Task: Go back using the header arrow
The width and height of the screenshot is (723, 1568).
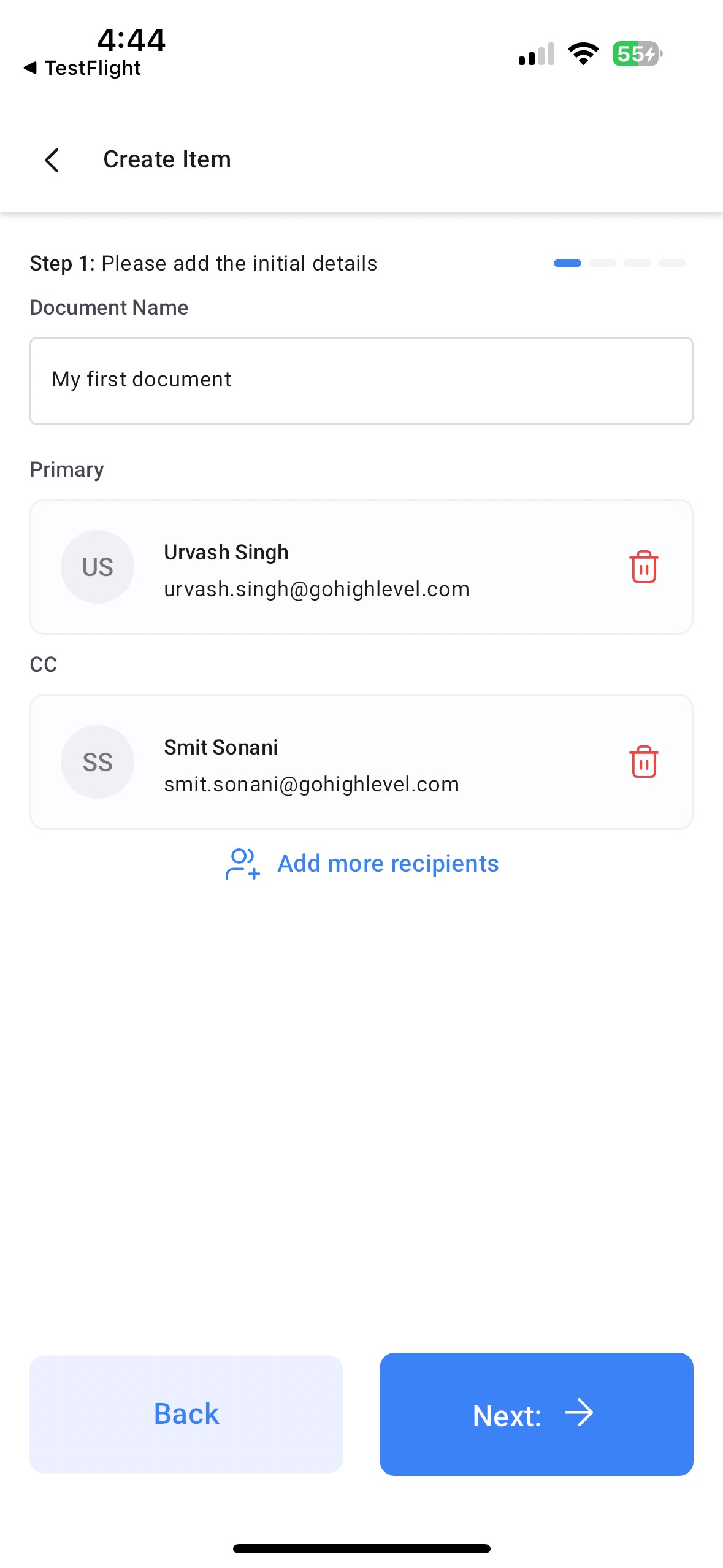Action: point(52,160)
